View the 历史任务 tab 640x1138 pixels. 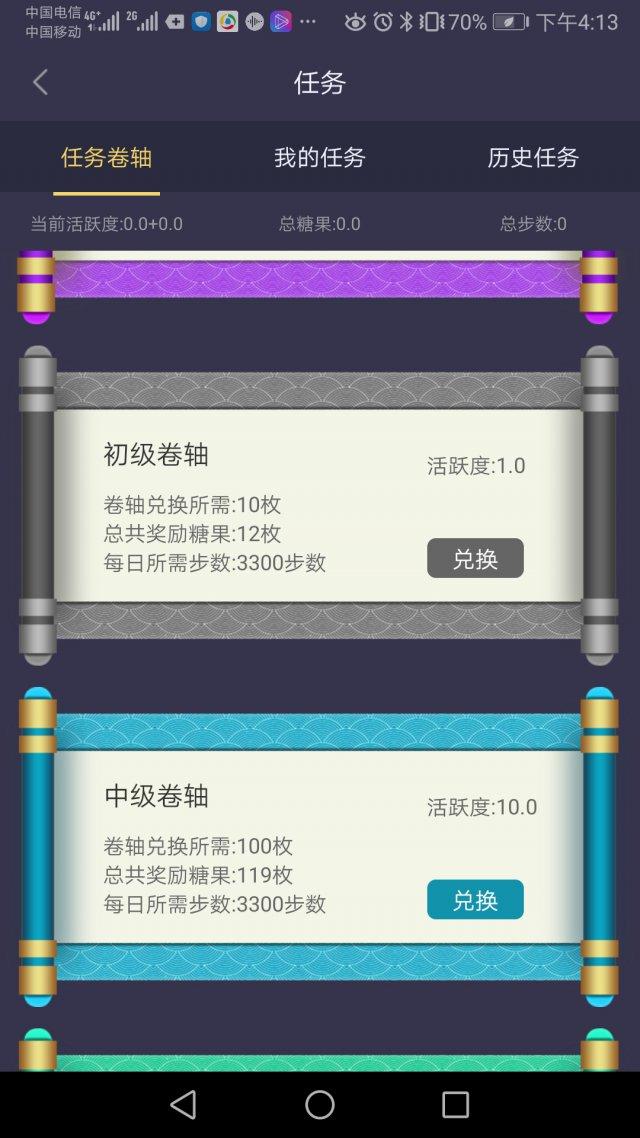click(x=533, y=158)
